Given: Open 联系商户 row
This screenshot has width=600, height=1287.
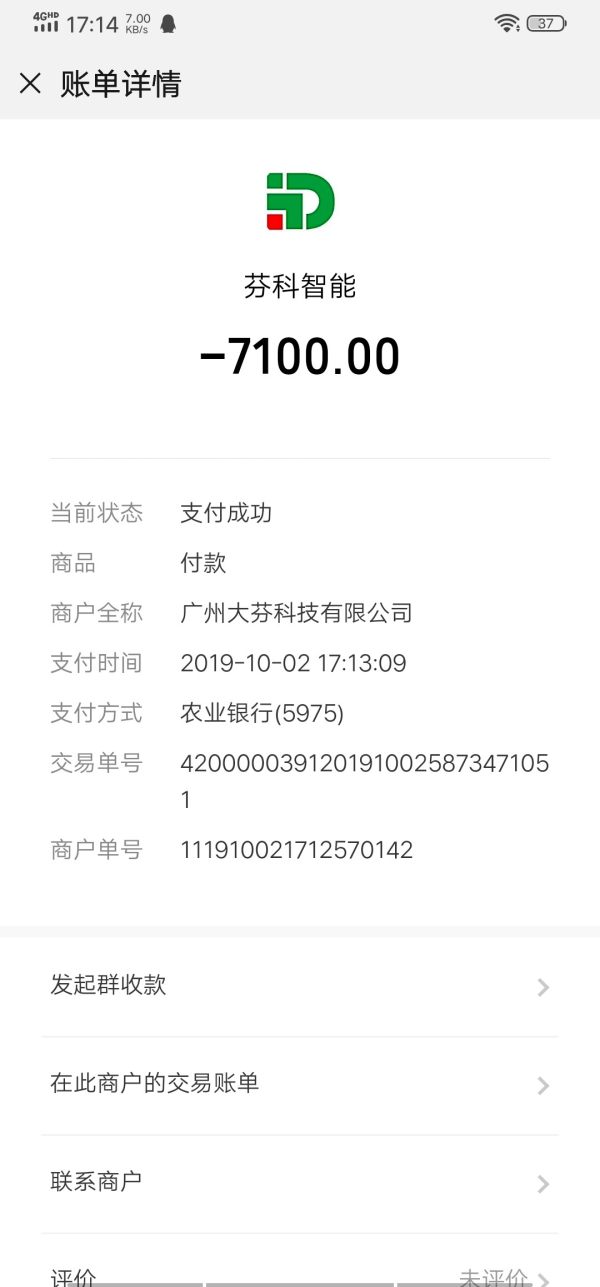Looking at the screenshot, I should coord(300,1182).
